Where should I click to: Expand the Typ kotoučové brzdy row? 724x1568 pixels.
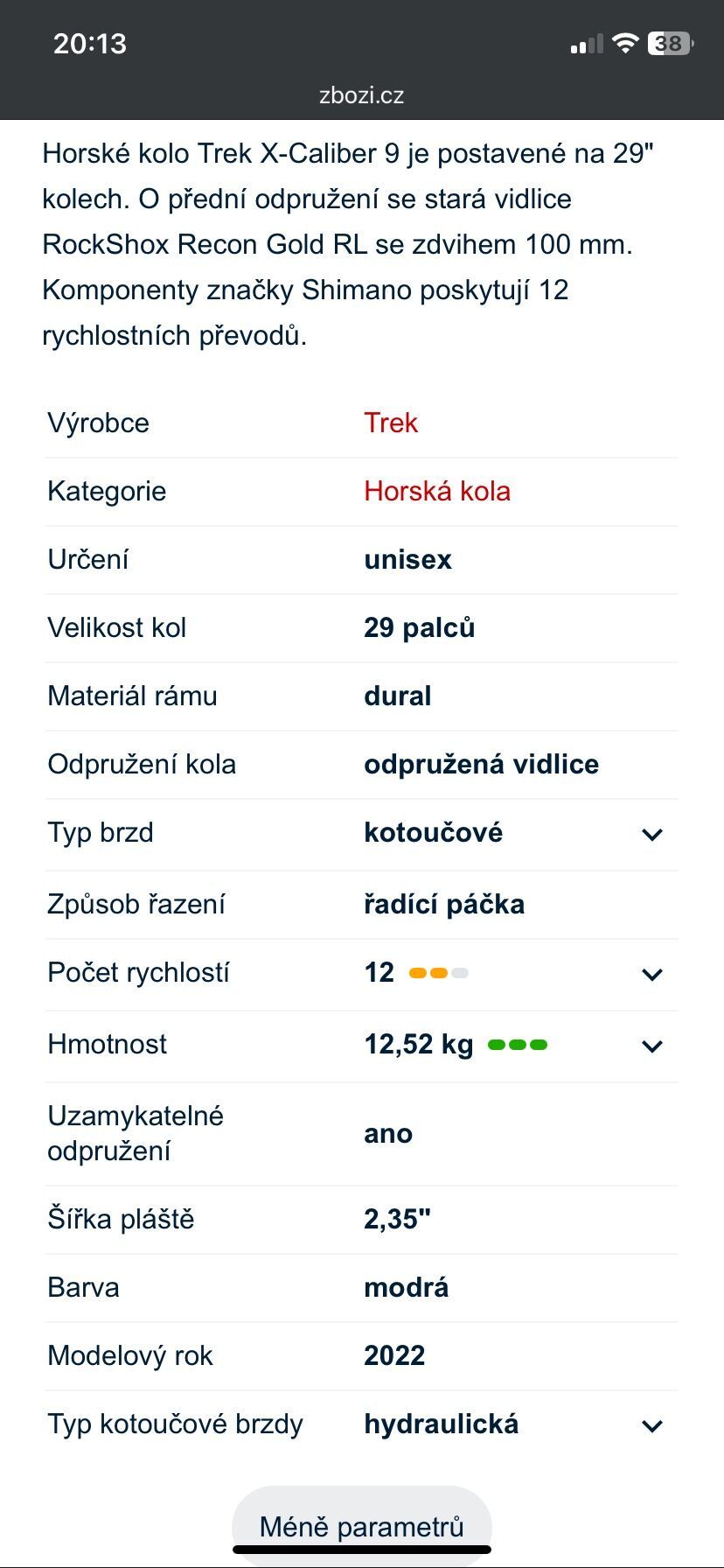[651, 1426]
